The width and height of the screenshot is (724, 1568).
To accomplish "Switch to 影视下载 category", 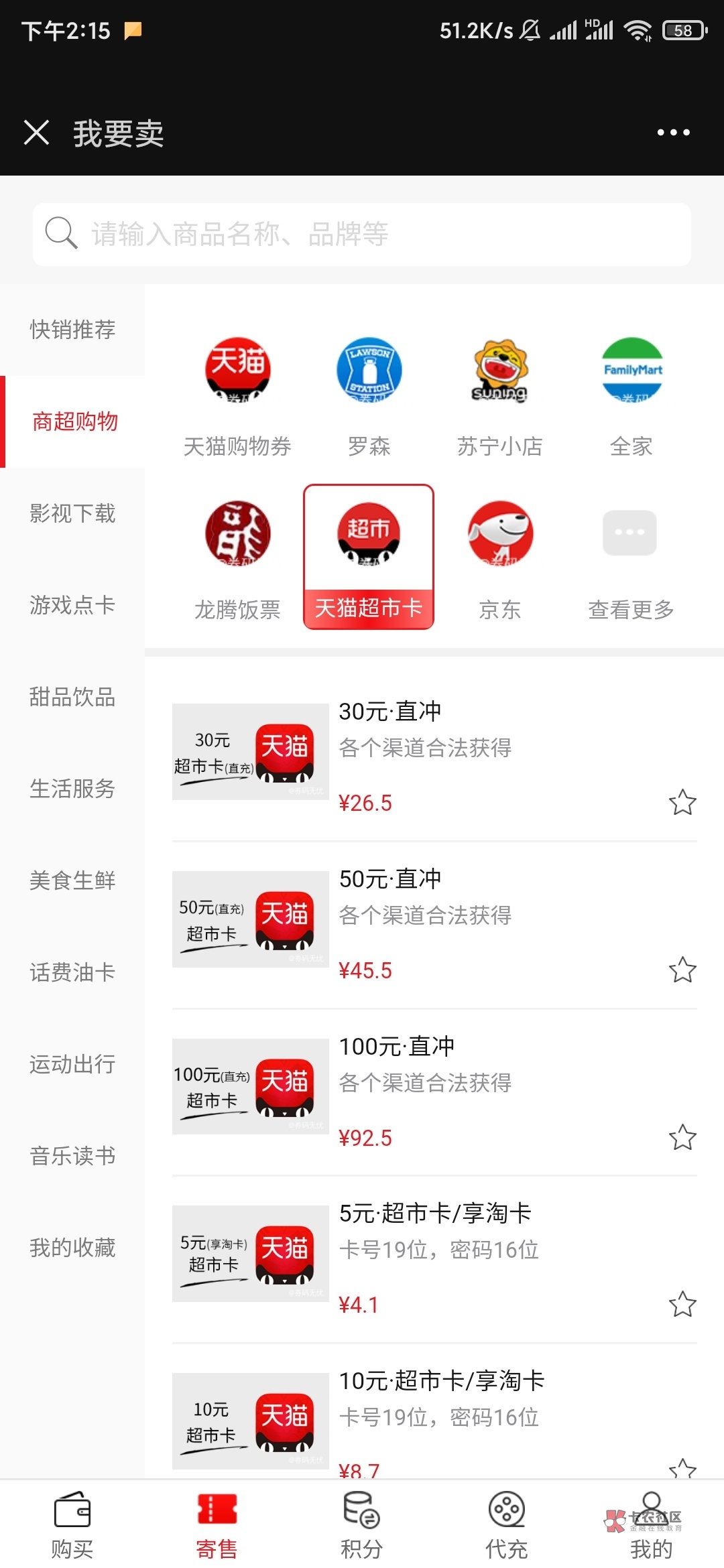I will point(72,513).
